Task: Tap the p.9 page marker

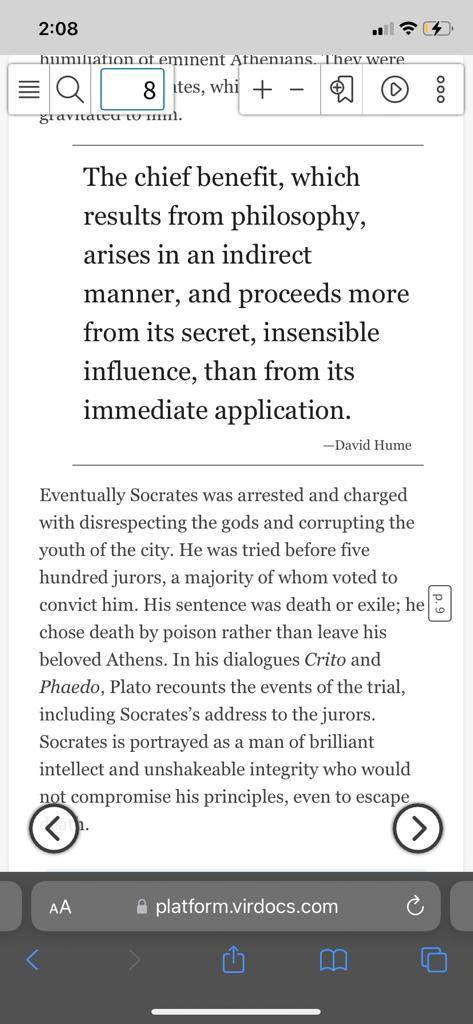Action: [x=440, y=604]
